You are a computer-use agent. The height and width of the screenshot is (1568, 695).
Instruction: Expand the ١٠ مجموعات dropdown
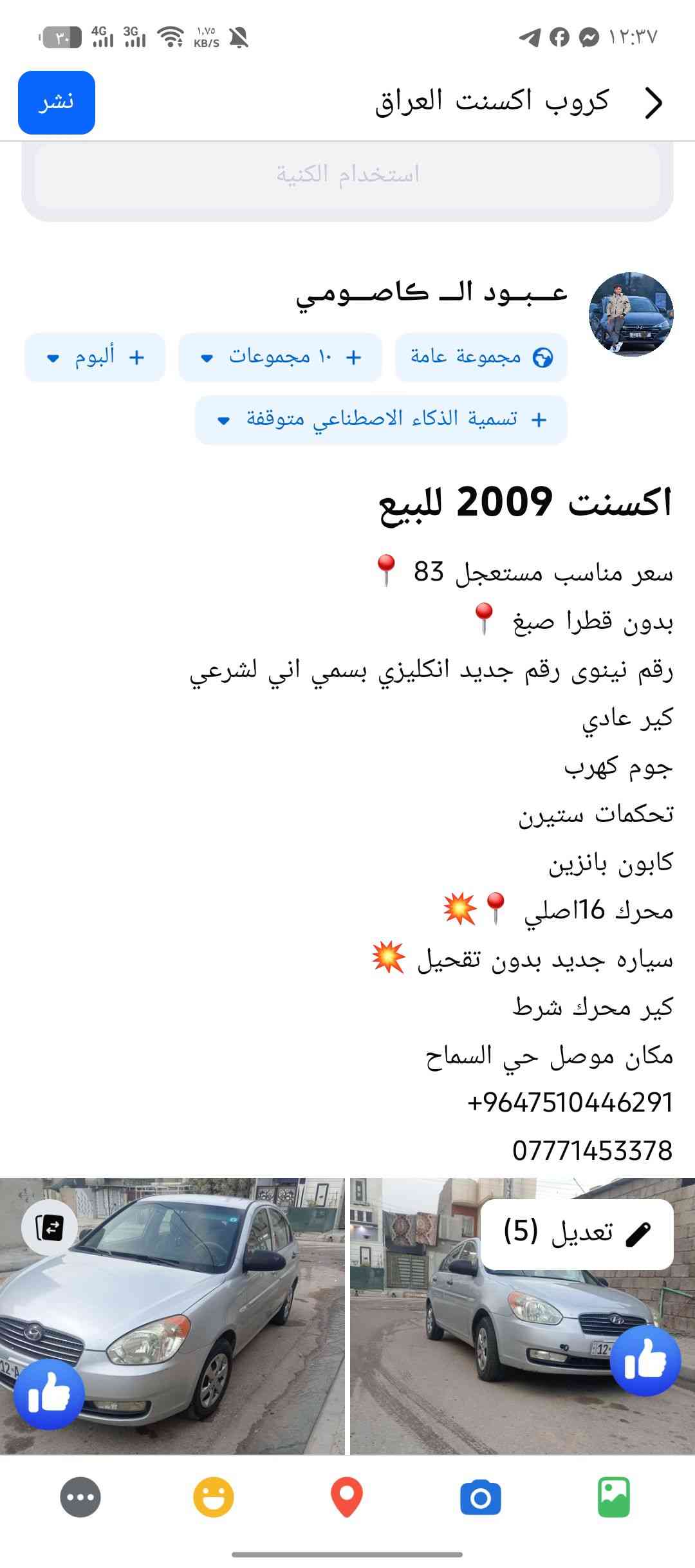pyautogui.click(x=280, y=357)
